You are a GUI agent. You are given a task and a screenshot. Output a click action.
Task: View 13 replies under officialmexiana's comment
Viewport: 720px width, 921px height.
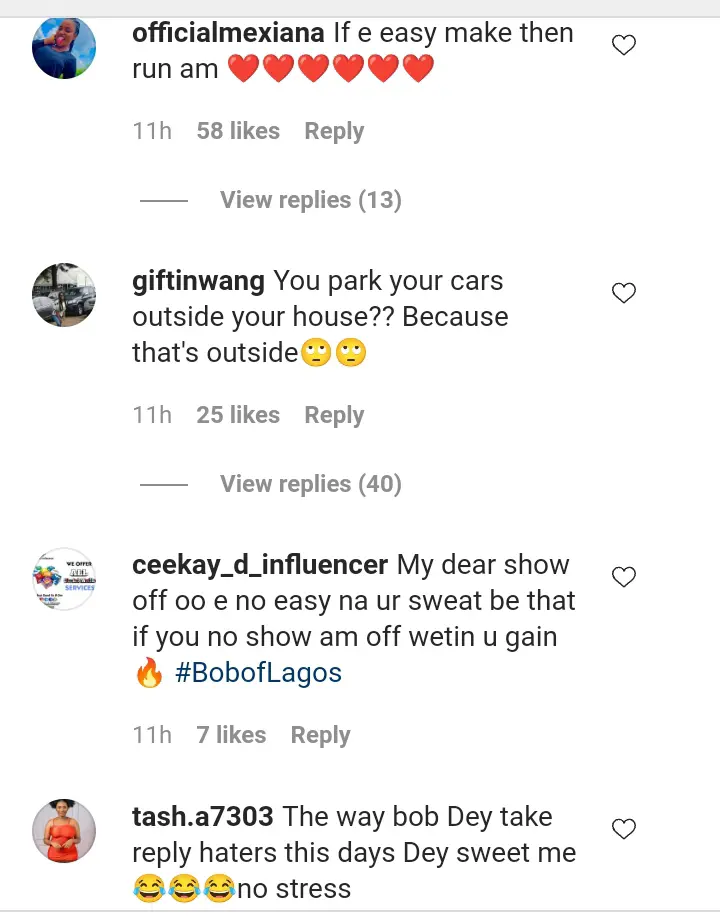(310, 200)
